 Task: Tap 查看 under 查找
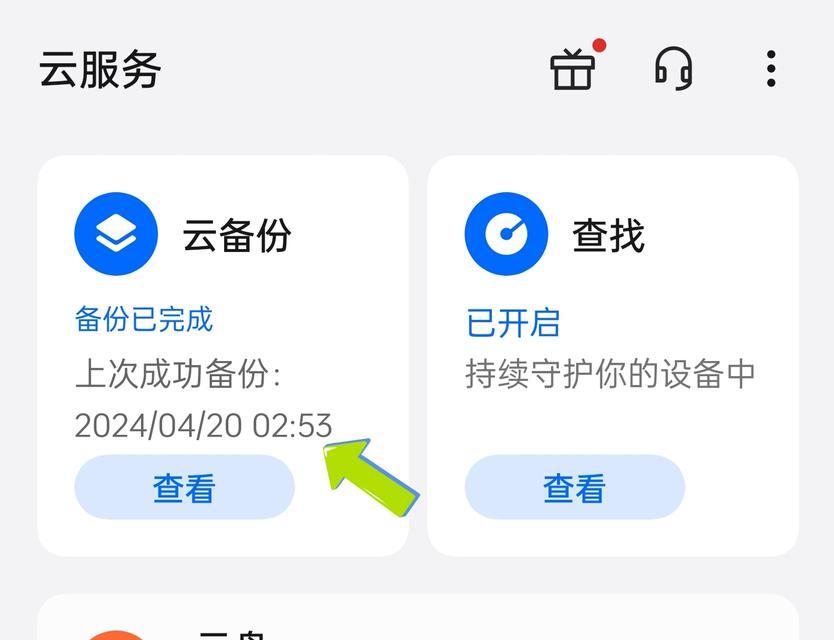(574, 488)
